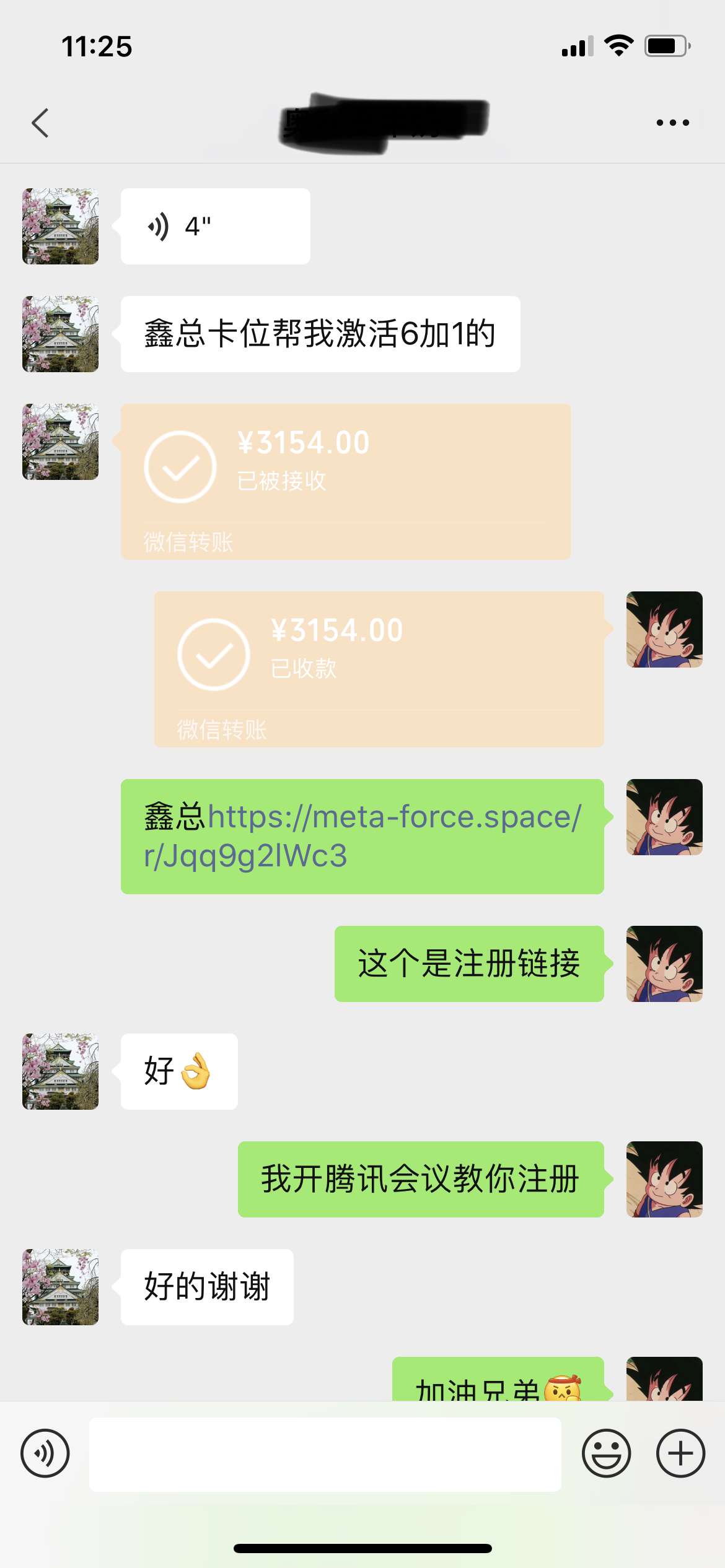725x1568 pixels.
Task: Play the 4-second voice message
Action: click(215, 227)
